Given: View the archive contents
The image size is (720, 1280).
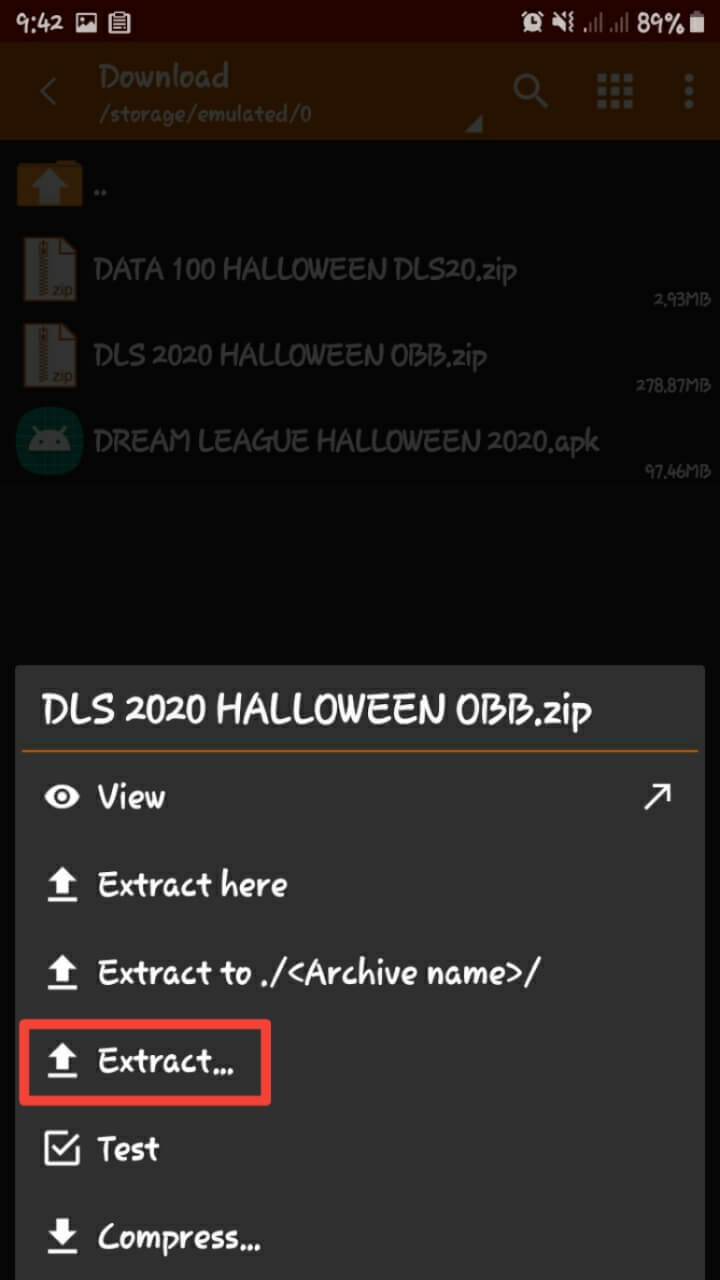Looking at the screenshot, I should click(130, 797).
